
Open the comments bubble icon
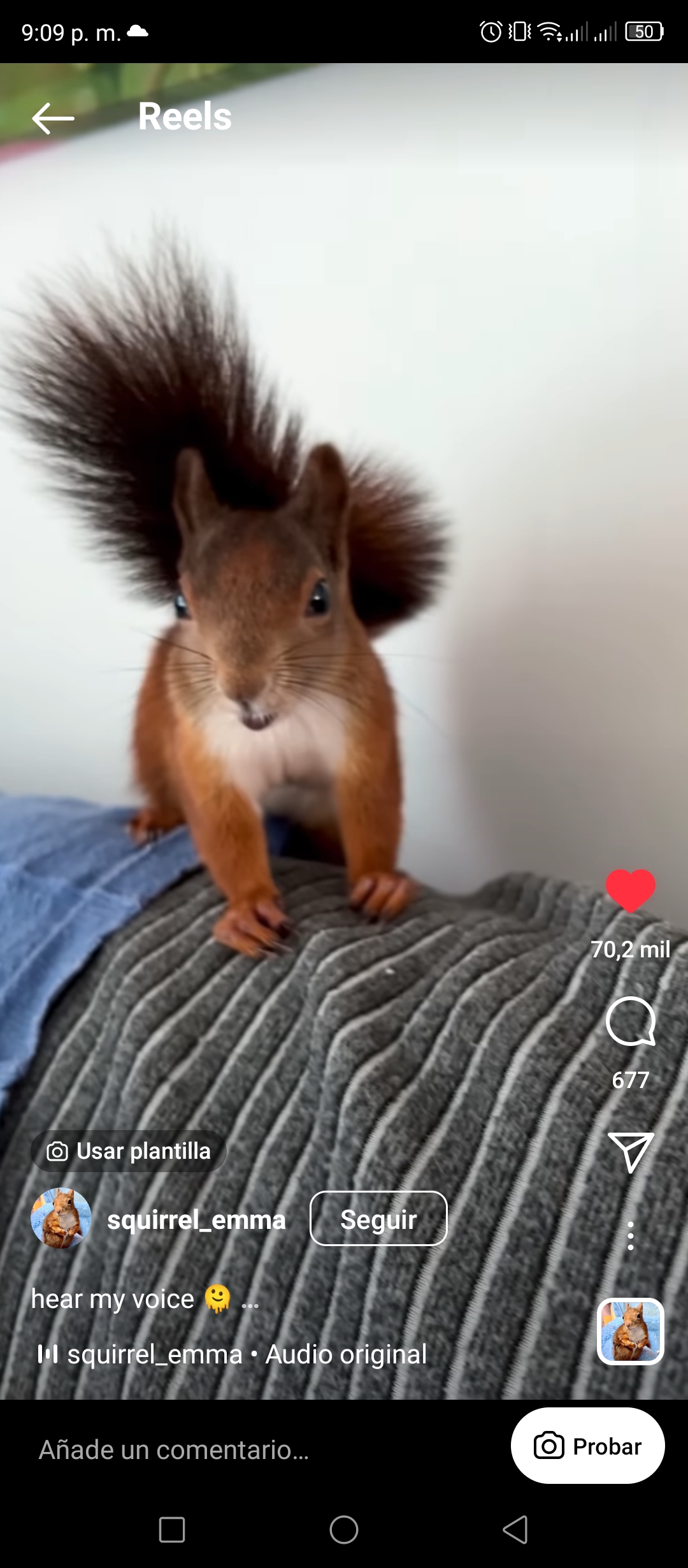coord(631,1021)
